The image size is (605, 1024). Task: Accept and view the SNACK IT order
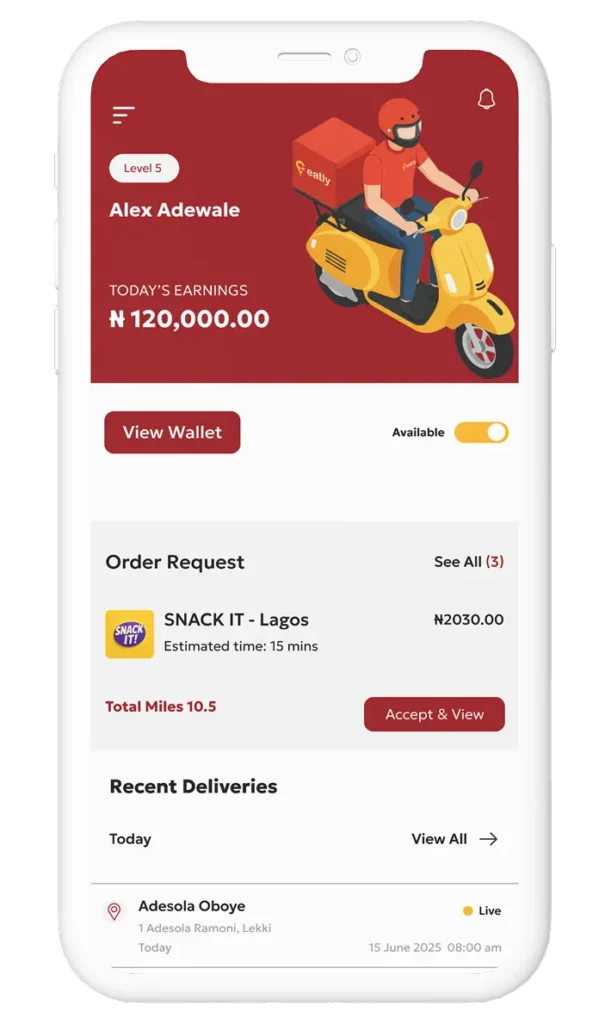[x=434, y=714]
